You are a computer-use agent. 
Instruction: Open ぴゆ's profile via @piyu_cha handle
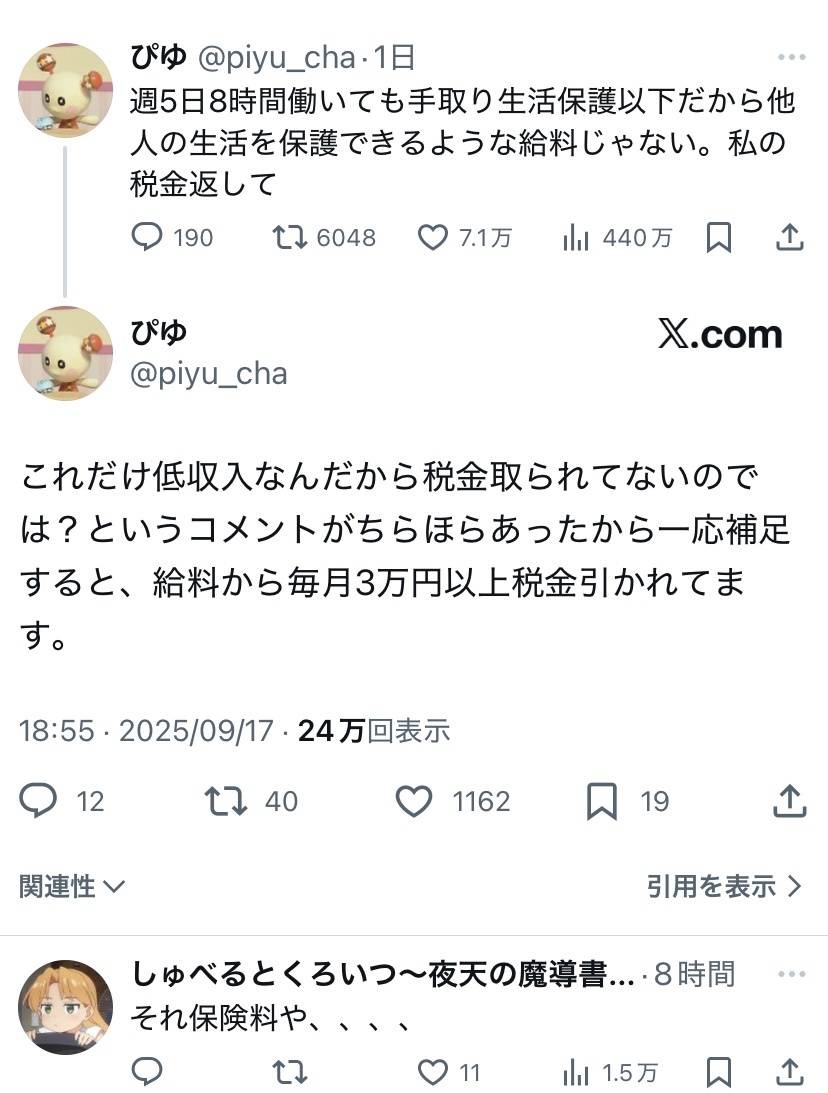coord(209,373)
